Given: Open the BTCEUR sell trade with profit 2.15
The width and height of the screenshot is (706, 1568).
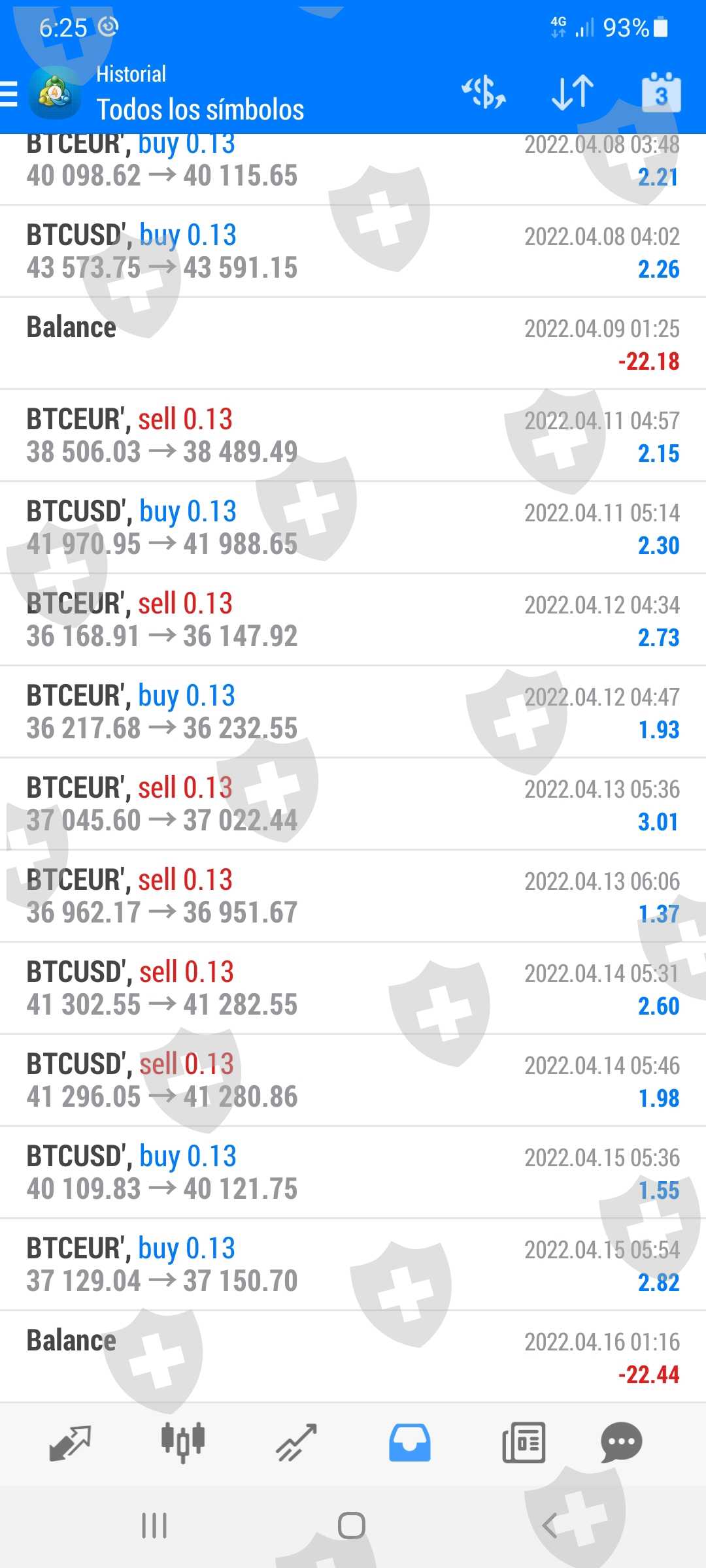Looking at the screenshot, I should click(353, 436).
